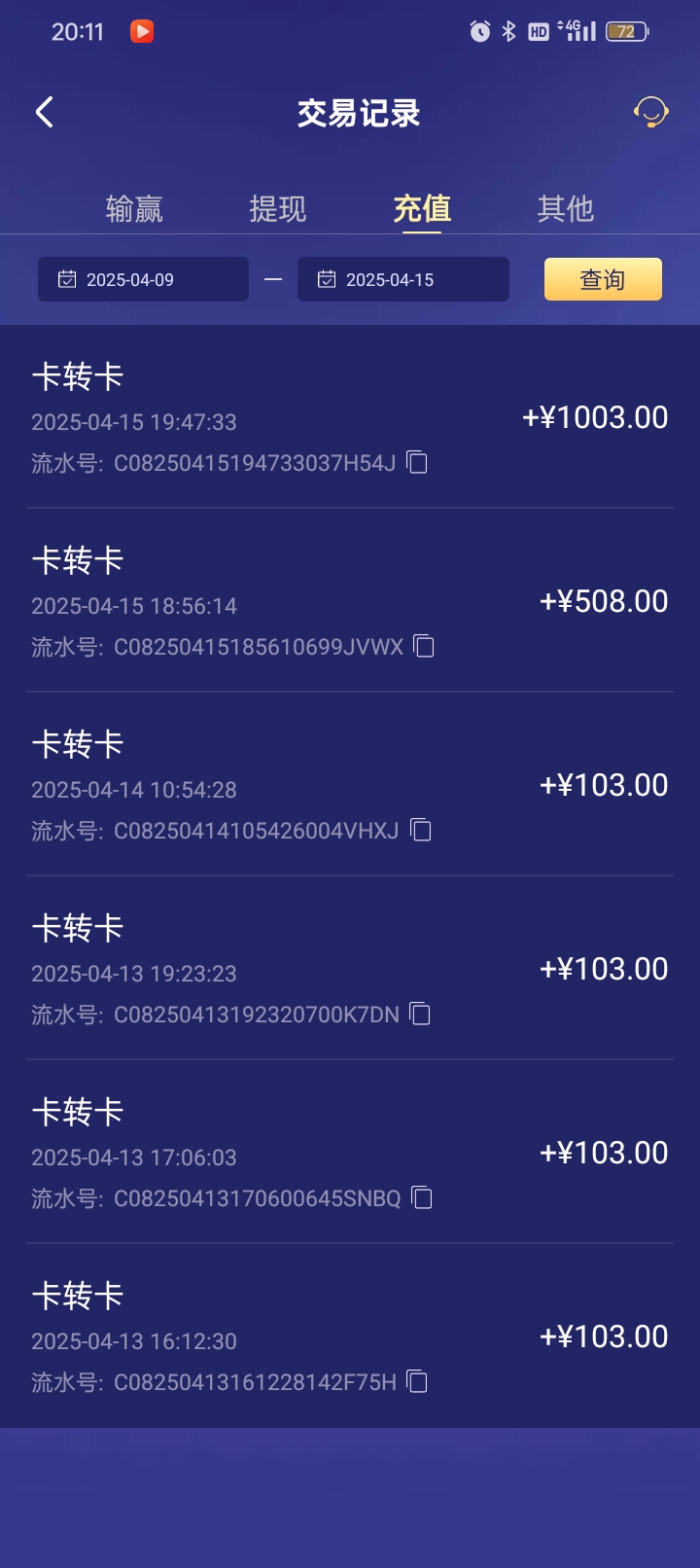Copy serial number ending in VHXJ
The height and width of the screenshot is (1568, 700).
point(421,831)
